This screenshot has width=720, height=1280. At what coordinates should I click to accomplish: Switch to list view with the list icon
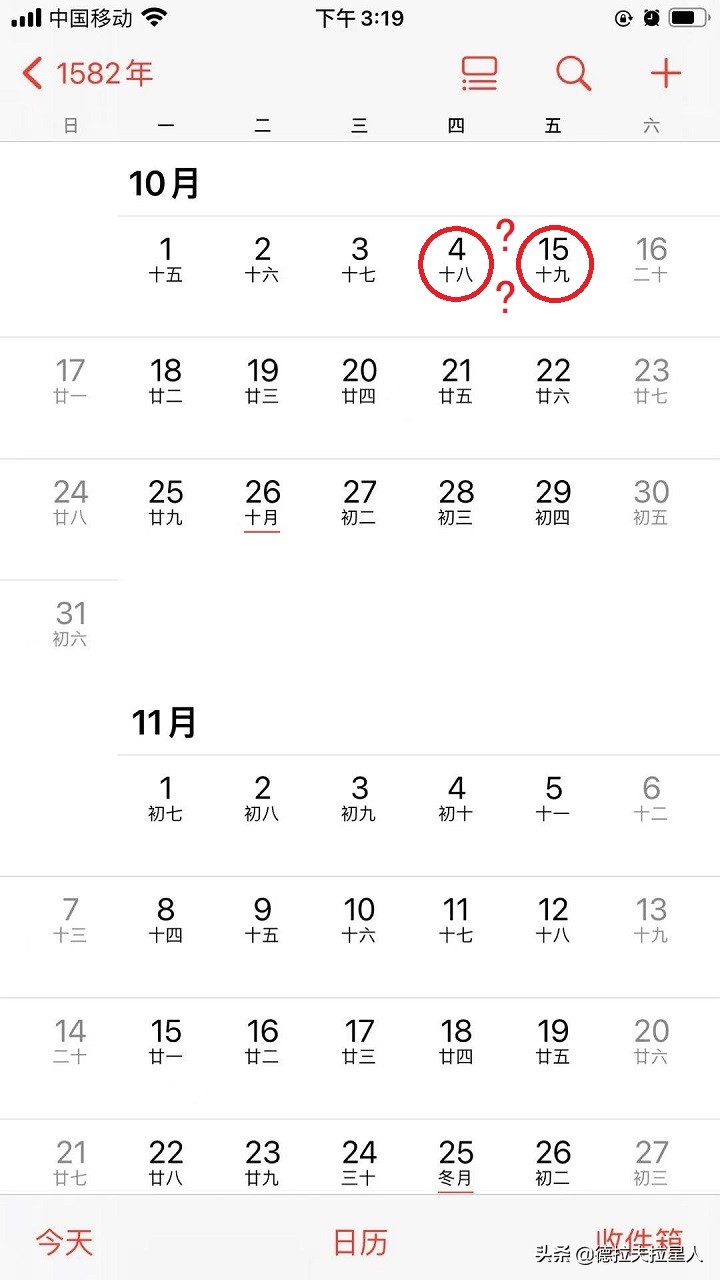click(x=479, y=73)
